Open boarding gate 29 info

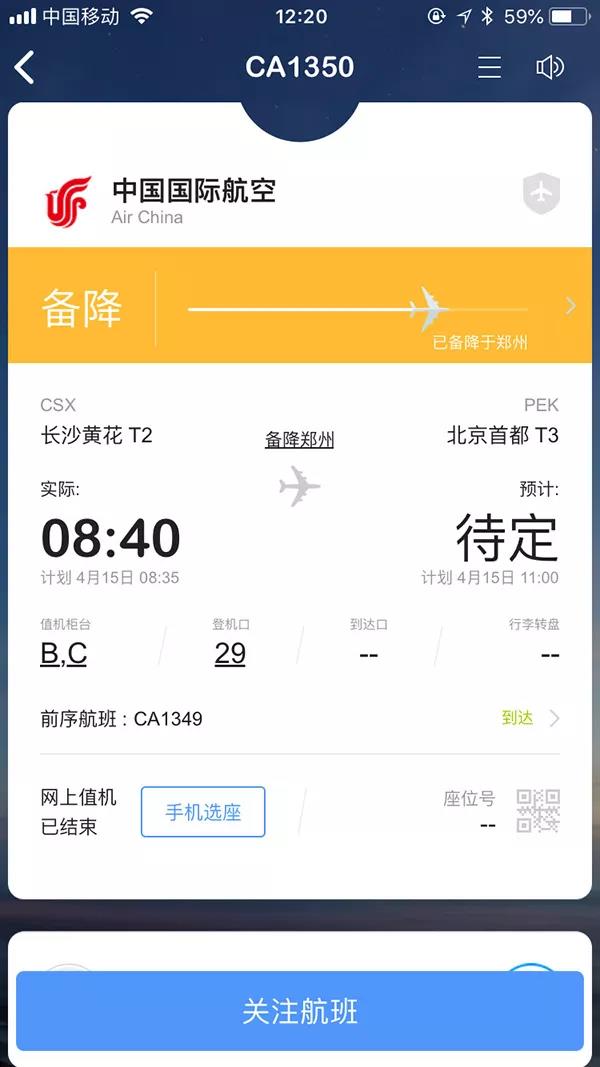(x=230, y=654)
